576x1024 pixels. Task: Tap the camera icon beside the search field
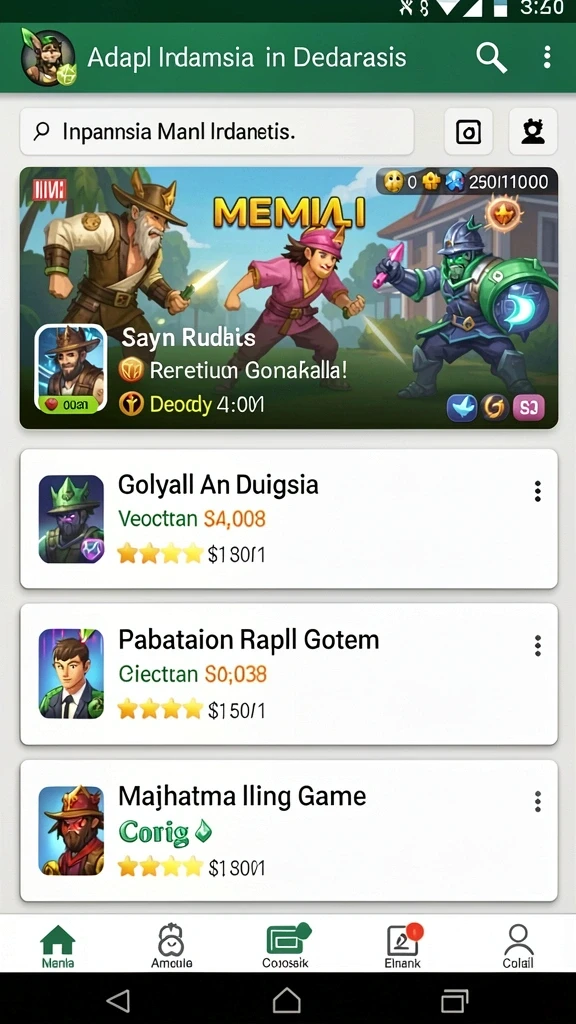tap(468, 131)
